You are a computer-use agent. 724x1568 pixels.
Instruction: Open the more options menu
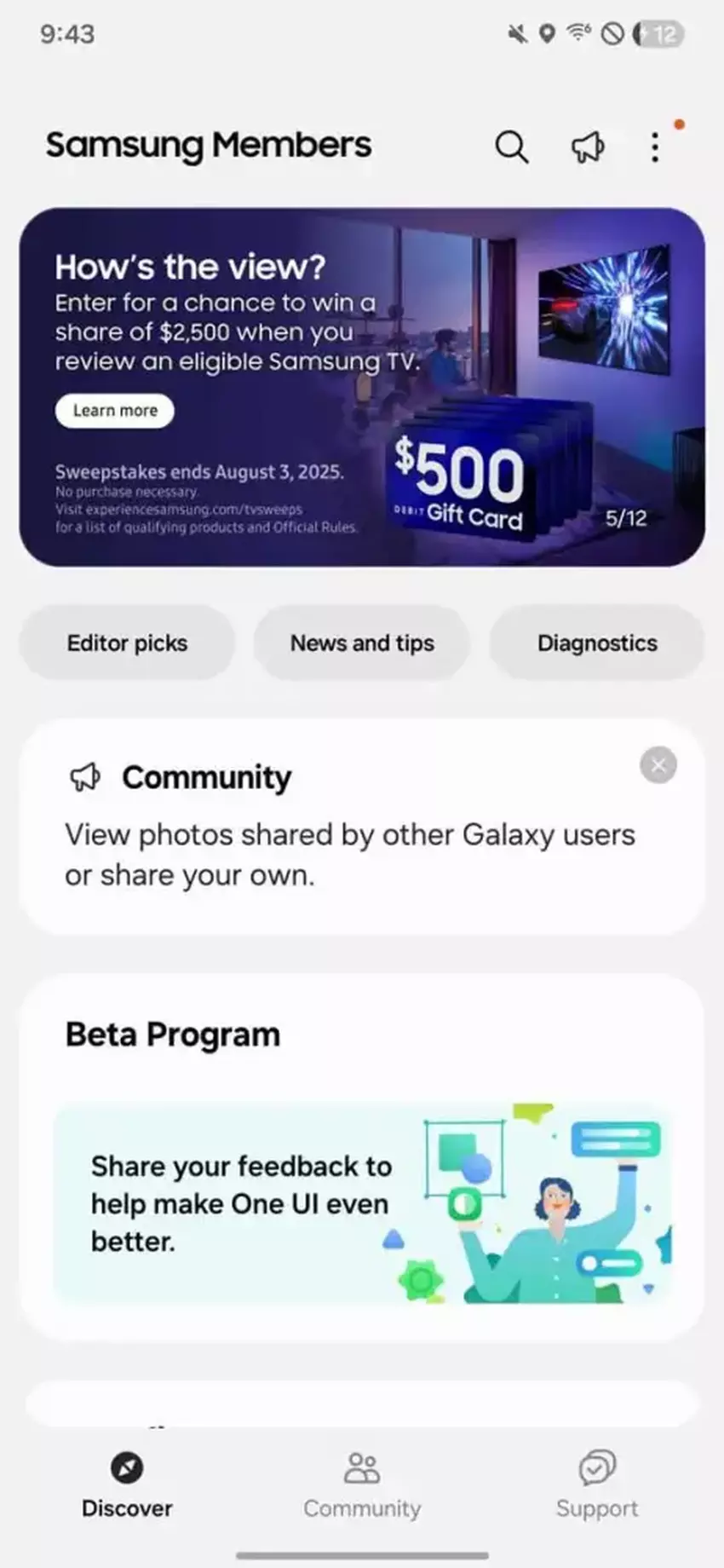click(654, 147)
